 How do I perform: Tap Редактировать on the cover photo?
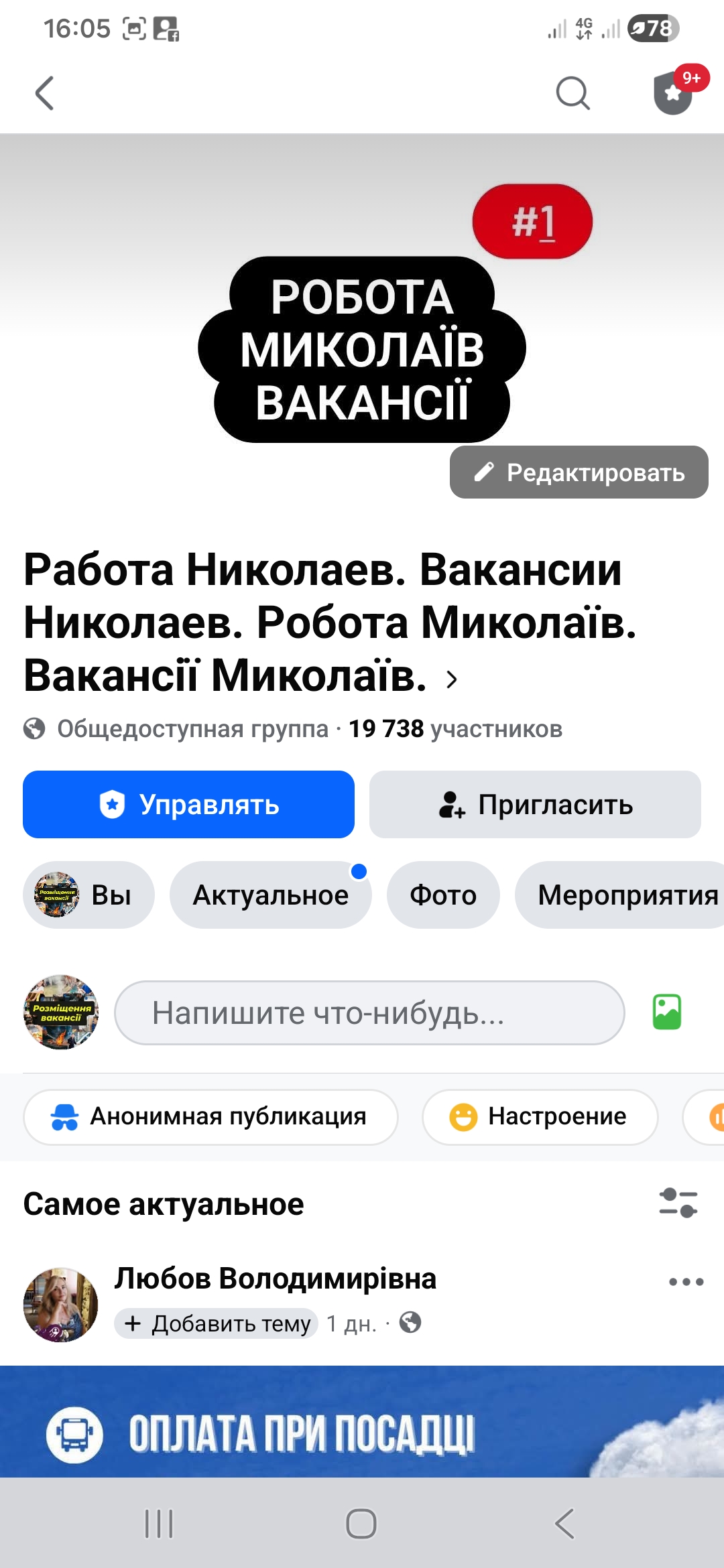pos(579,473)
